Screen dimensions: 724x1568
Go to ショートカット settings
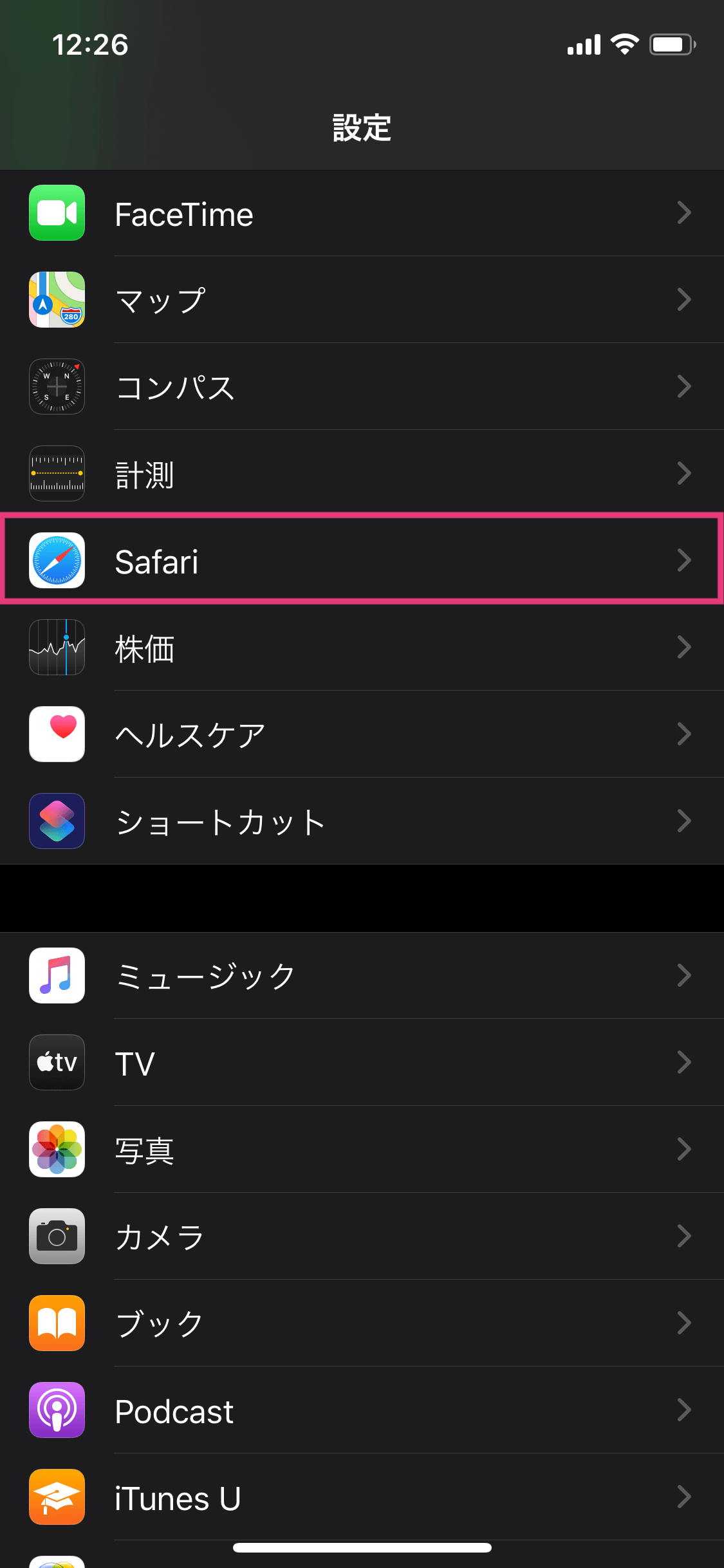362,821
